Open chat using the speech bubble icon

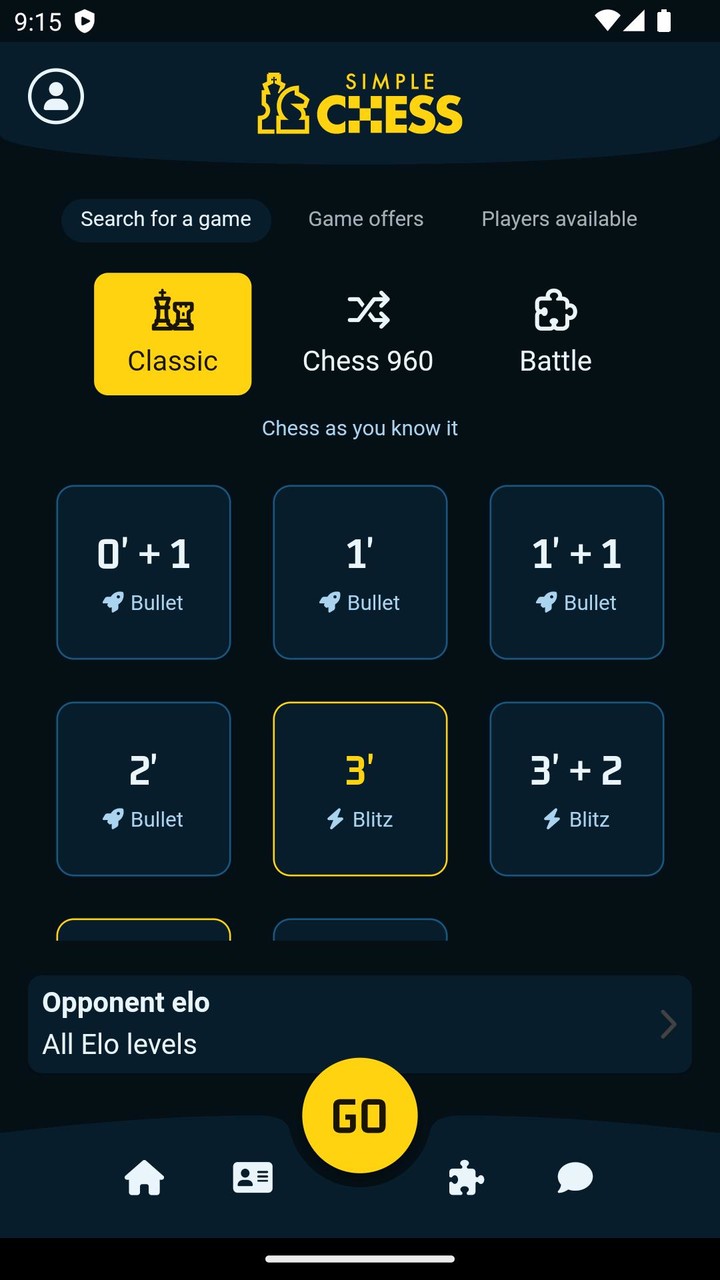coord(574,1178)
